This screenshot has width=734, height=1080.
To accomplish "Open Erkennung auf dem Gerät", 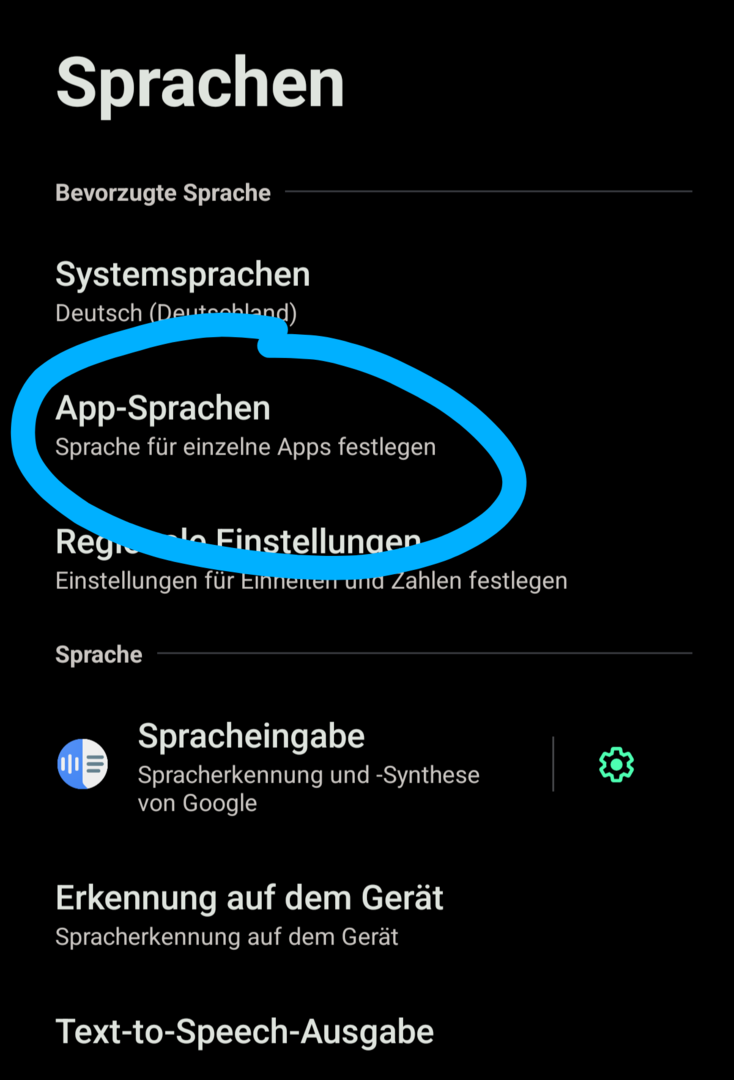I will pos(250,914).
